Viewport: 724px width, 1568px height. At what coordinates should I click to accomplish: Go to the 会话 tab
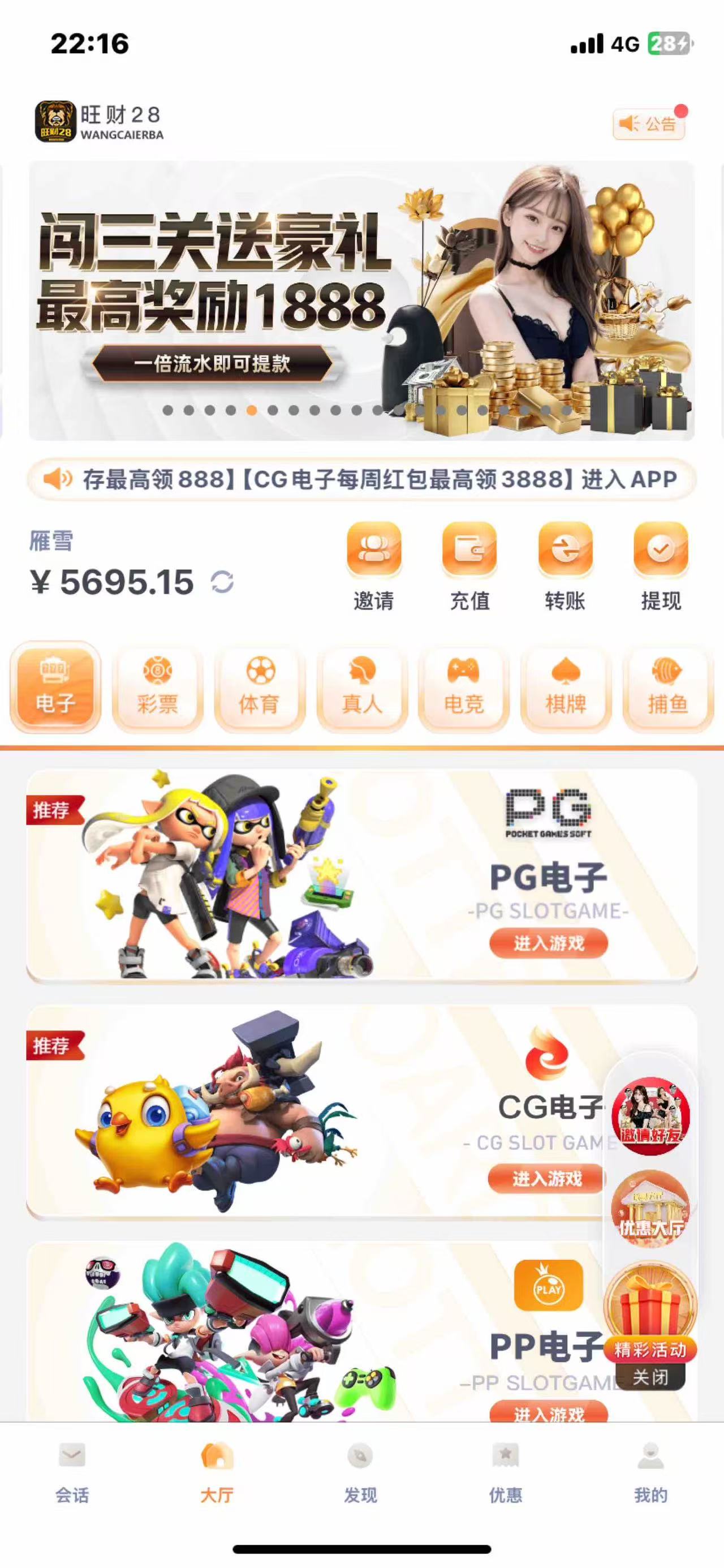coord(72,1472)
